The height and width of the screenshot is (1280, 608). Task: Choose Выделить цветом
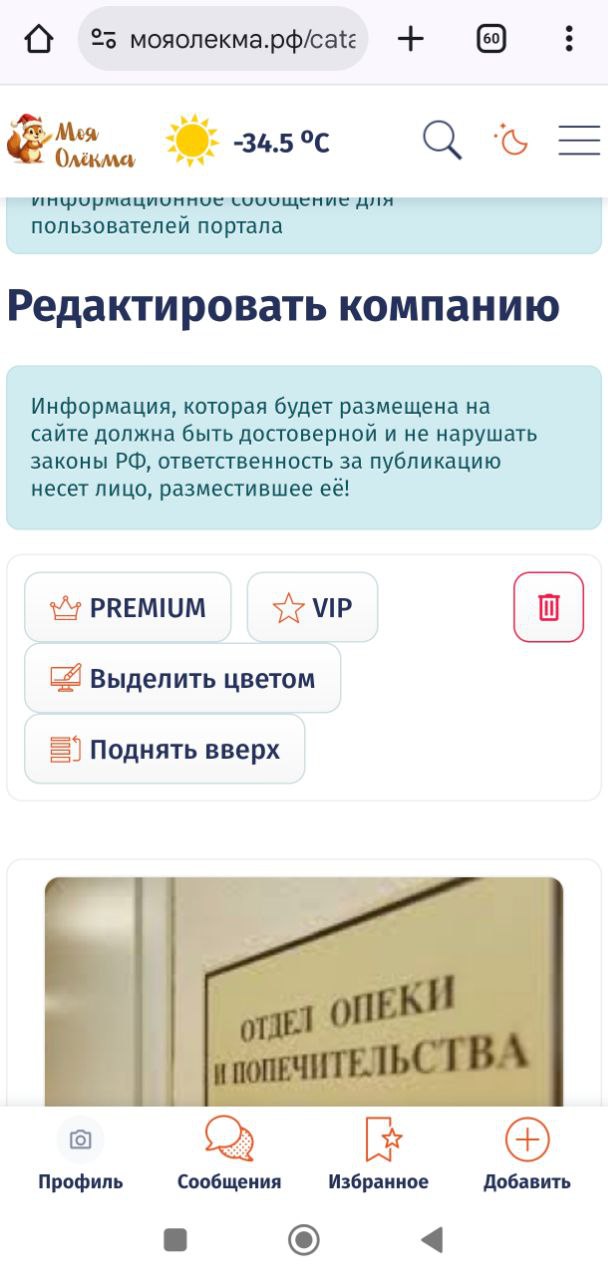[x=182, y=678]
